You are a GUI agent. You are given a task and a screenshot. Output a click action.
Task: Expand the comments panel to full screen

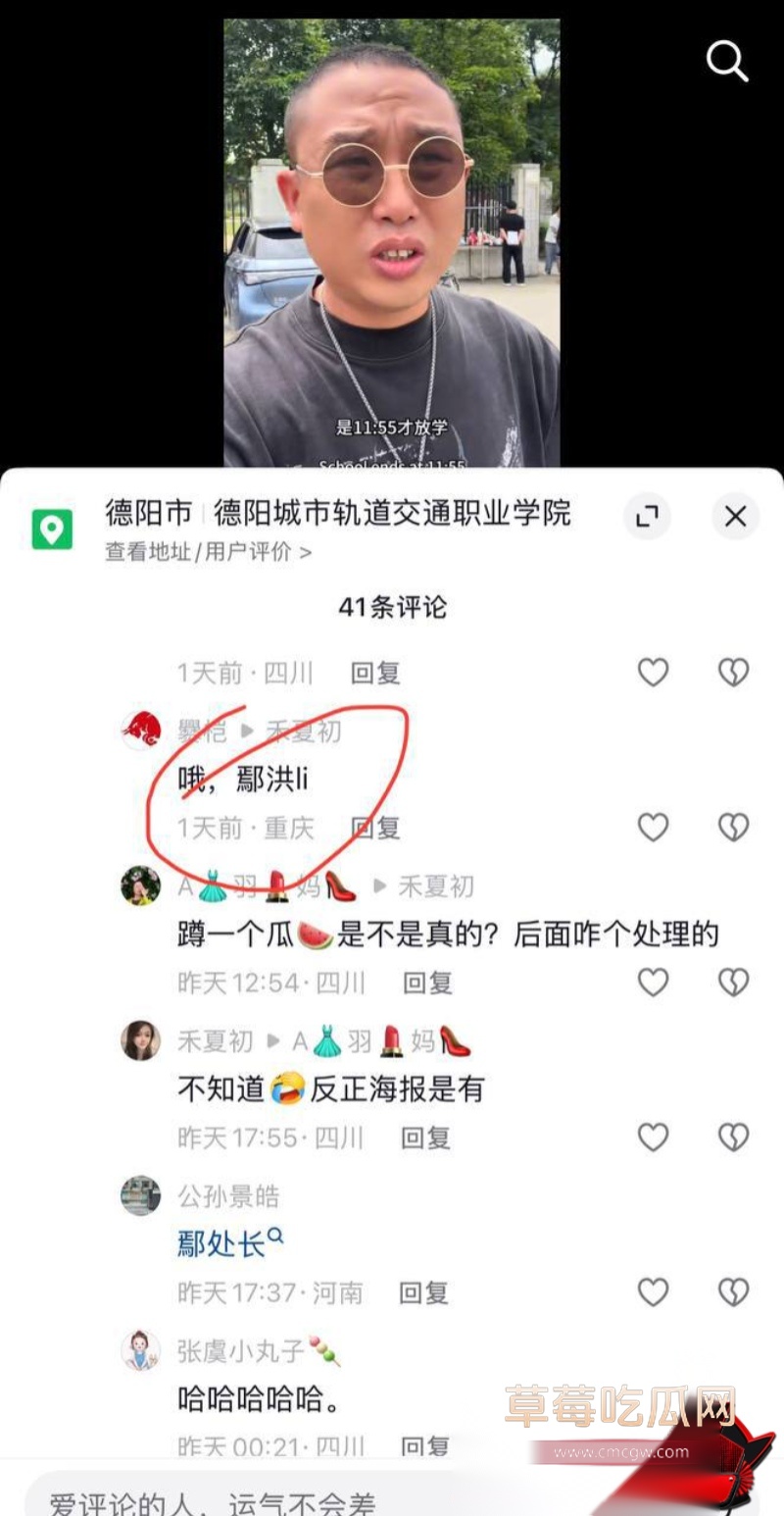point(647,517)
